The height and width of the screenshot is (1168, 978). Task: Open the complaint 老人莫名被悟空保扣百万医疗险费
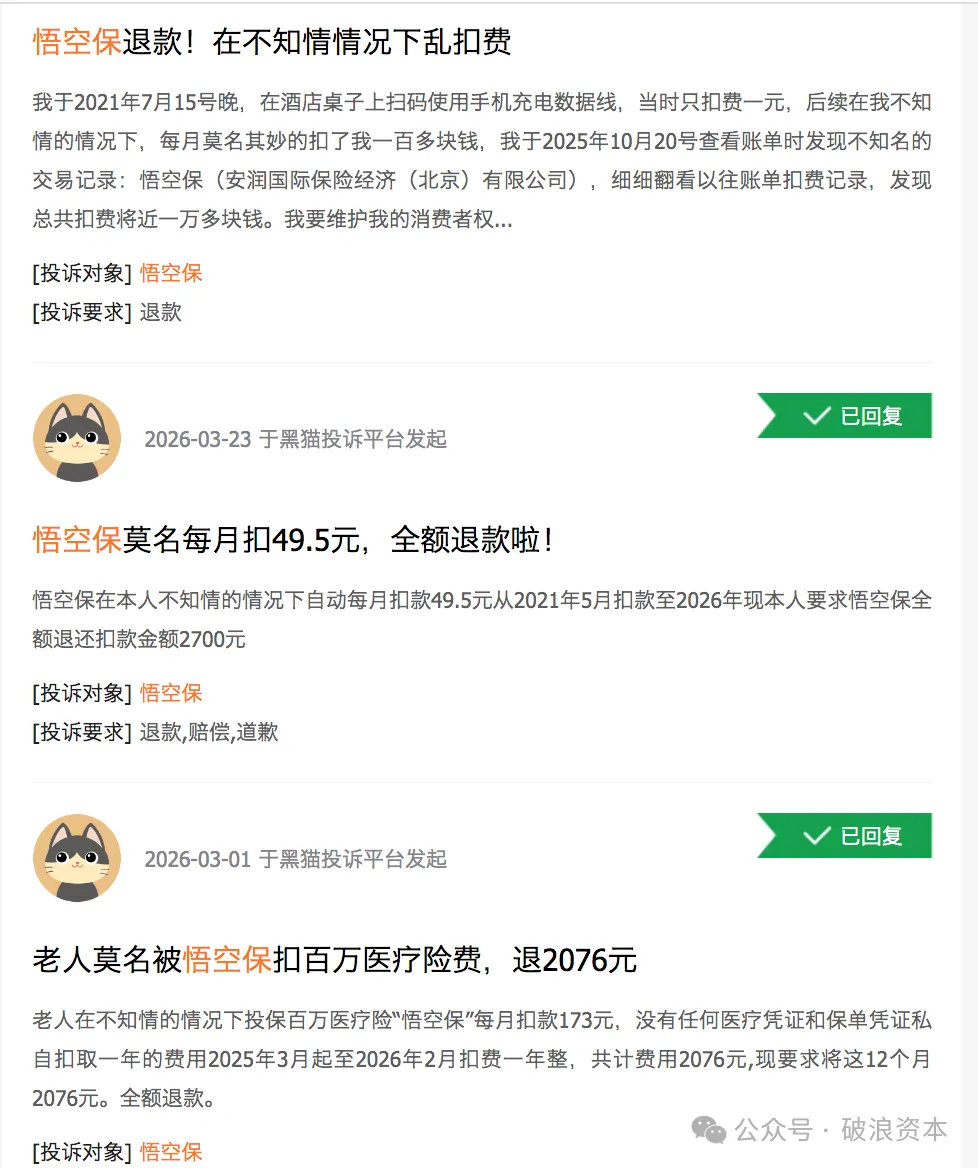(x=334, y=960)
